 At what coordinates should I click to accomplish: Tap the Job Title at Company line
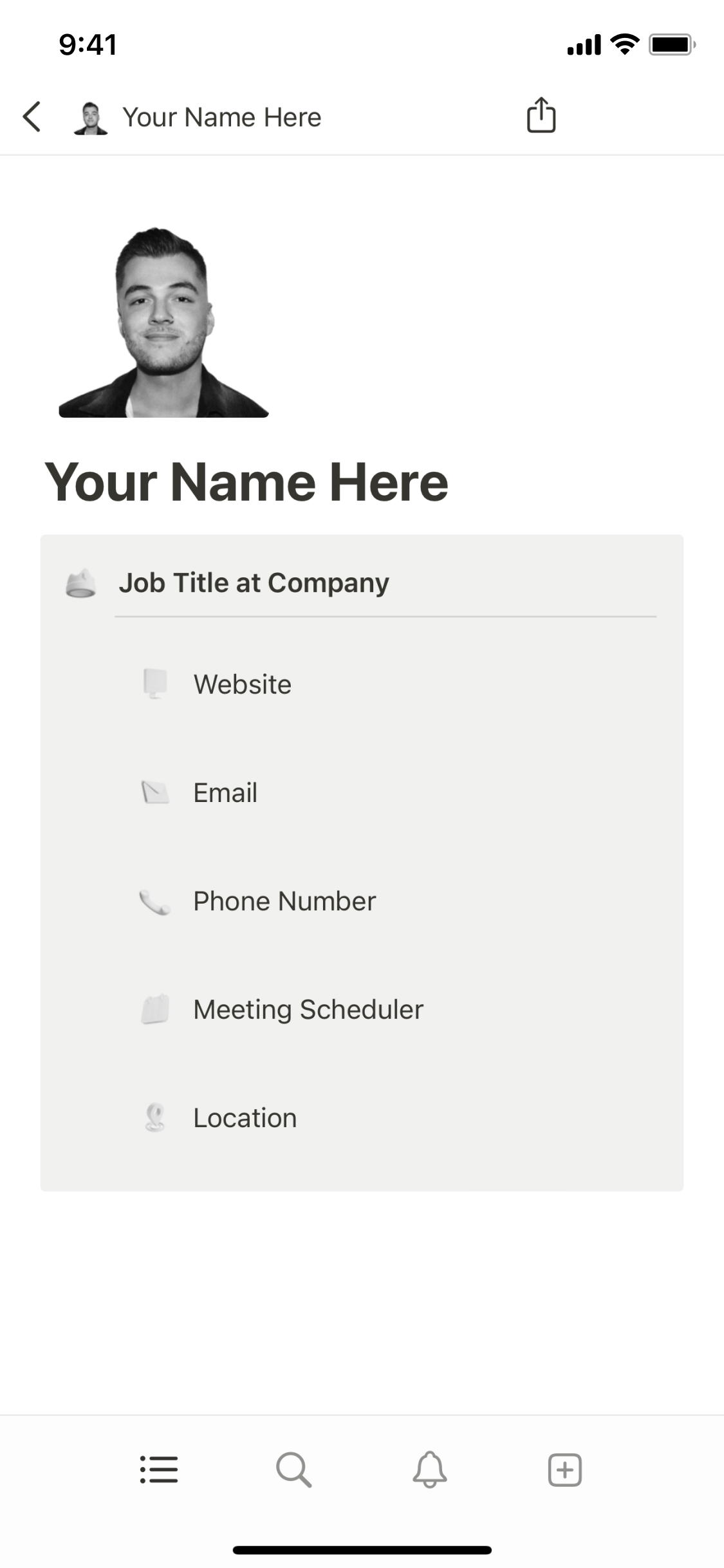click(254, 583)
